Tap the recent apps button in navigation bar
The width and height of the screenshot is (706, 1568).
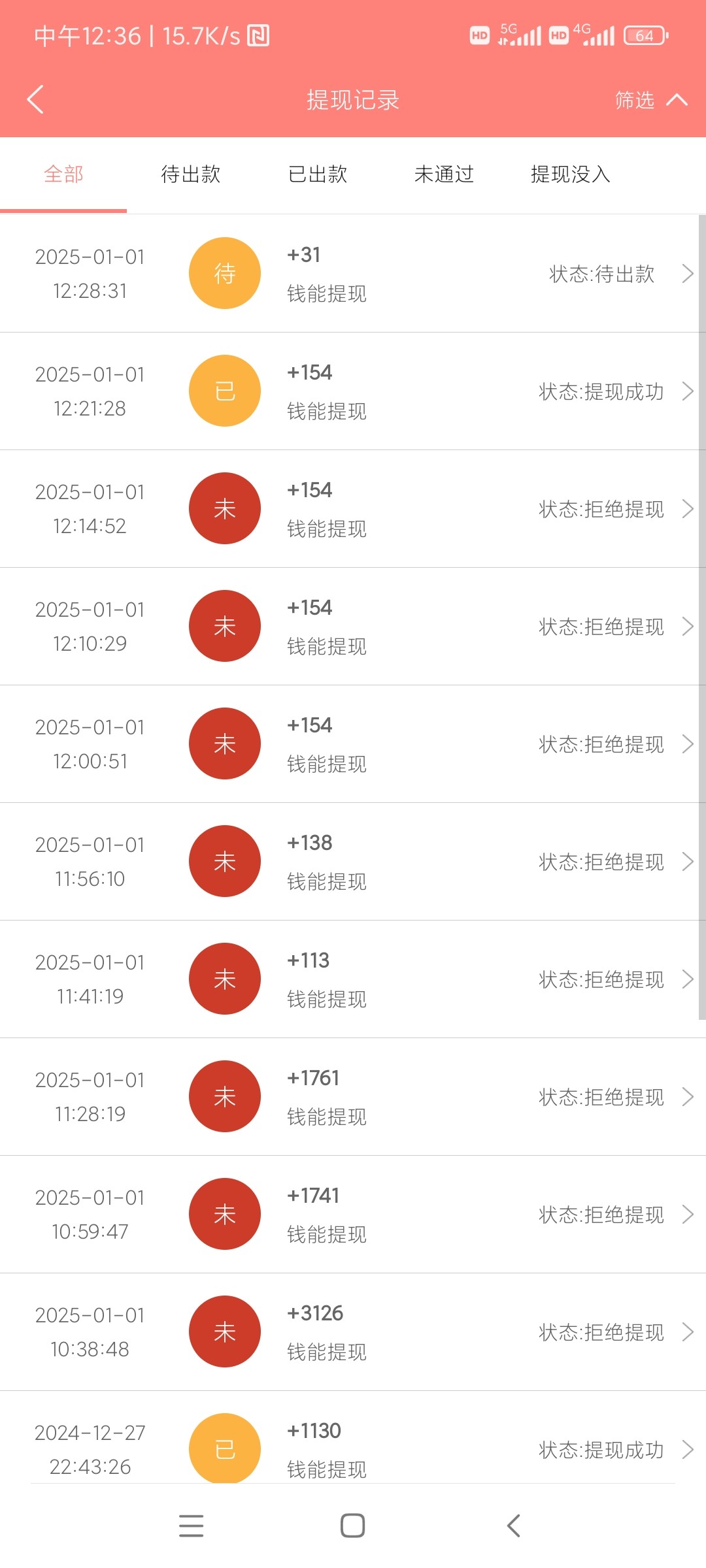point(191,1526)
